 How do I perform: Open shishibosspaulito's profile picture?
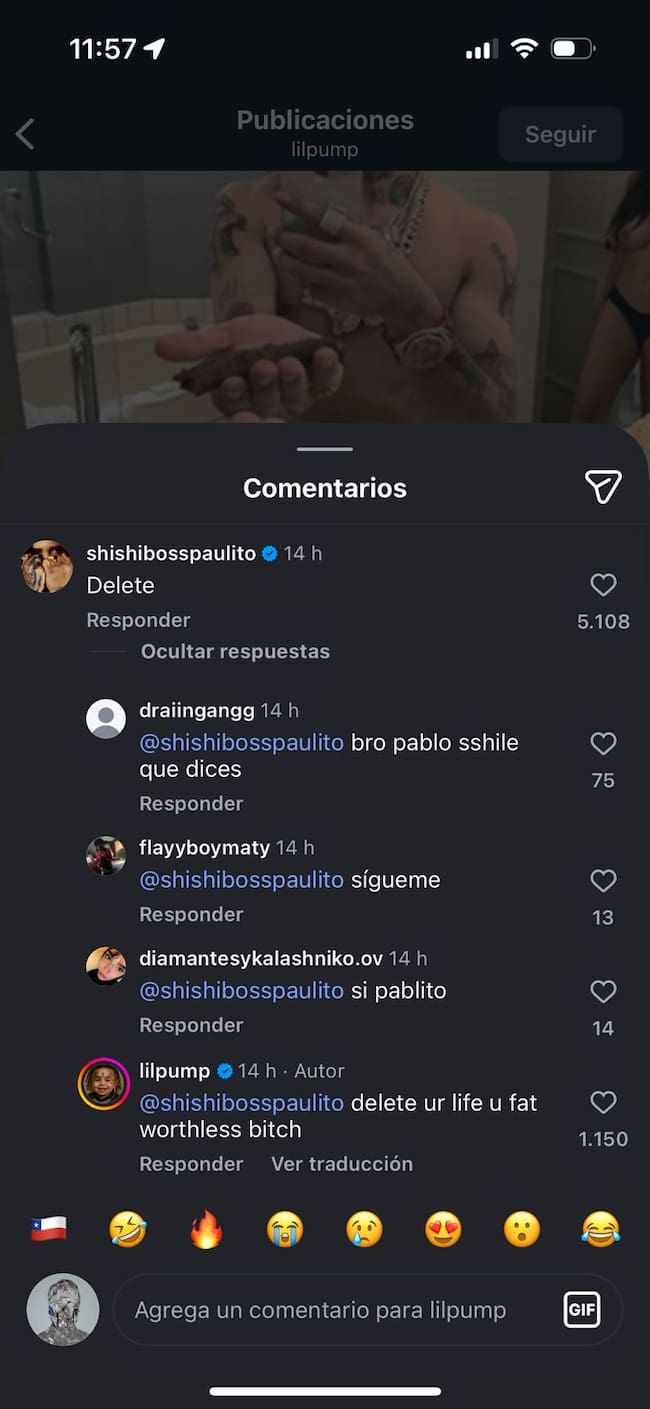point(47,567)
